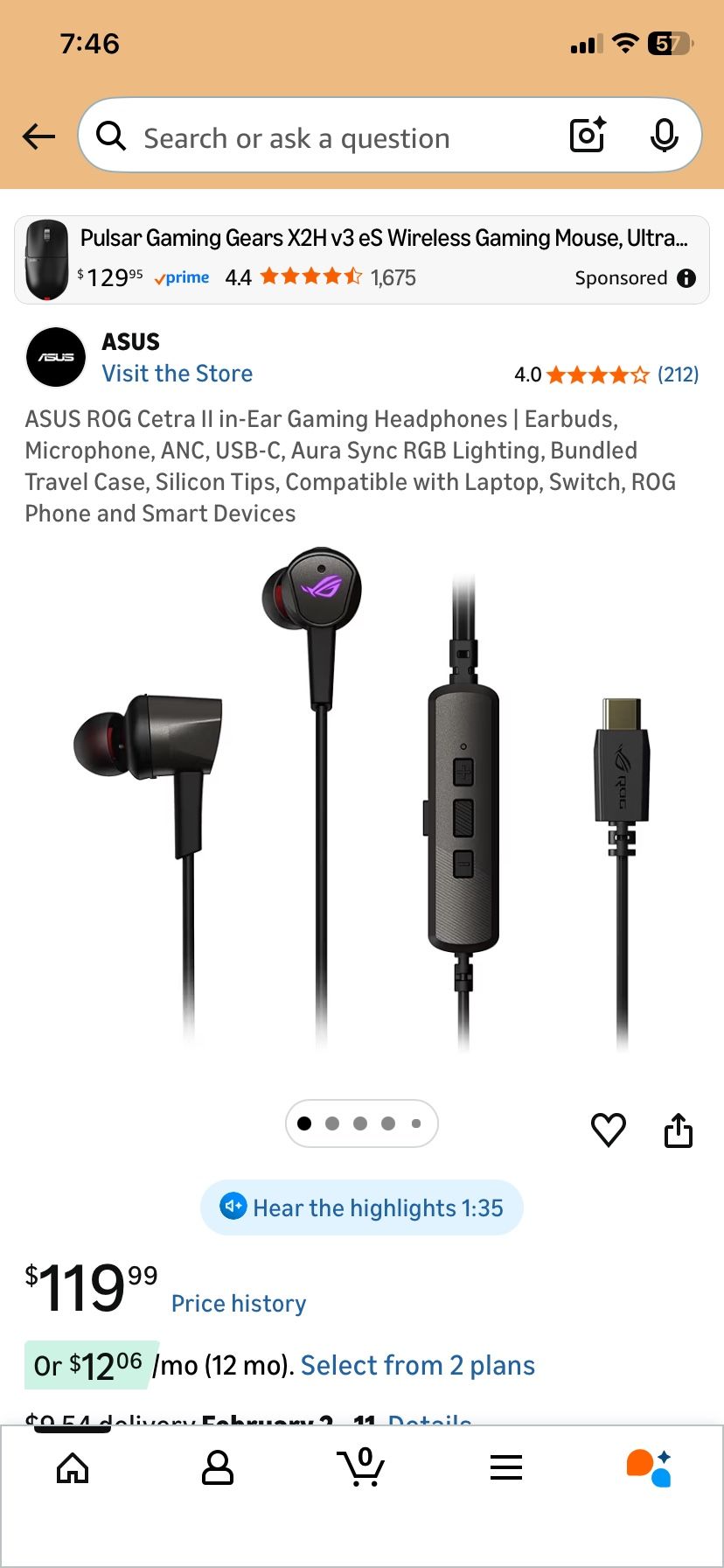Go to the Home tab icon
The width and height of the screenshot is (724, 1568).
73,1468
